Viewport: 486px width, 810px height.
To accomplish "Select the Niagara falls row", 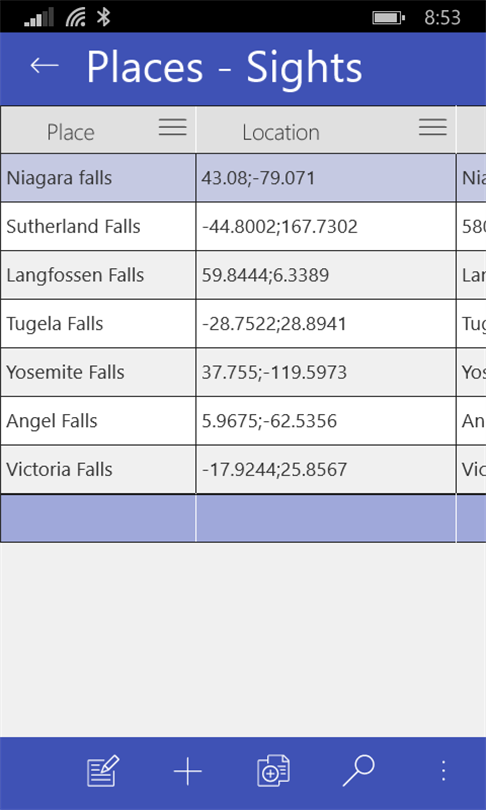I will [x=243, y=178].
